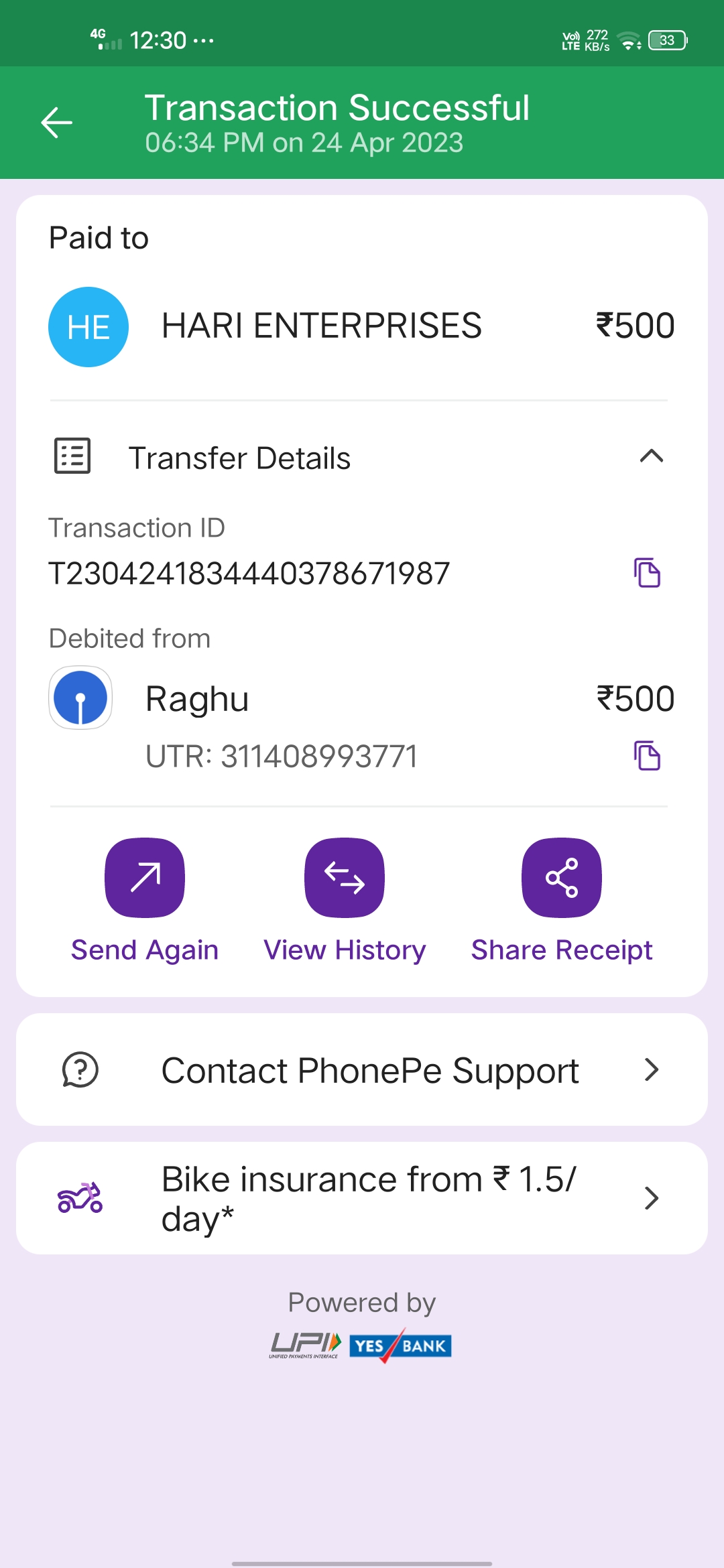724x1568 pixels.
Task: Open the Bike insurance offer
Action: [x=362, y=1198]
